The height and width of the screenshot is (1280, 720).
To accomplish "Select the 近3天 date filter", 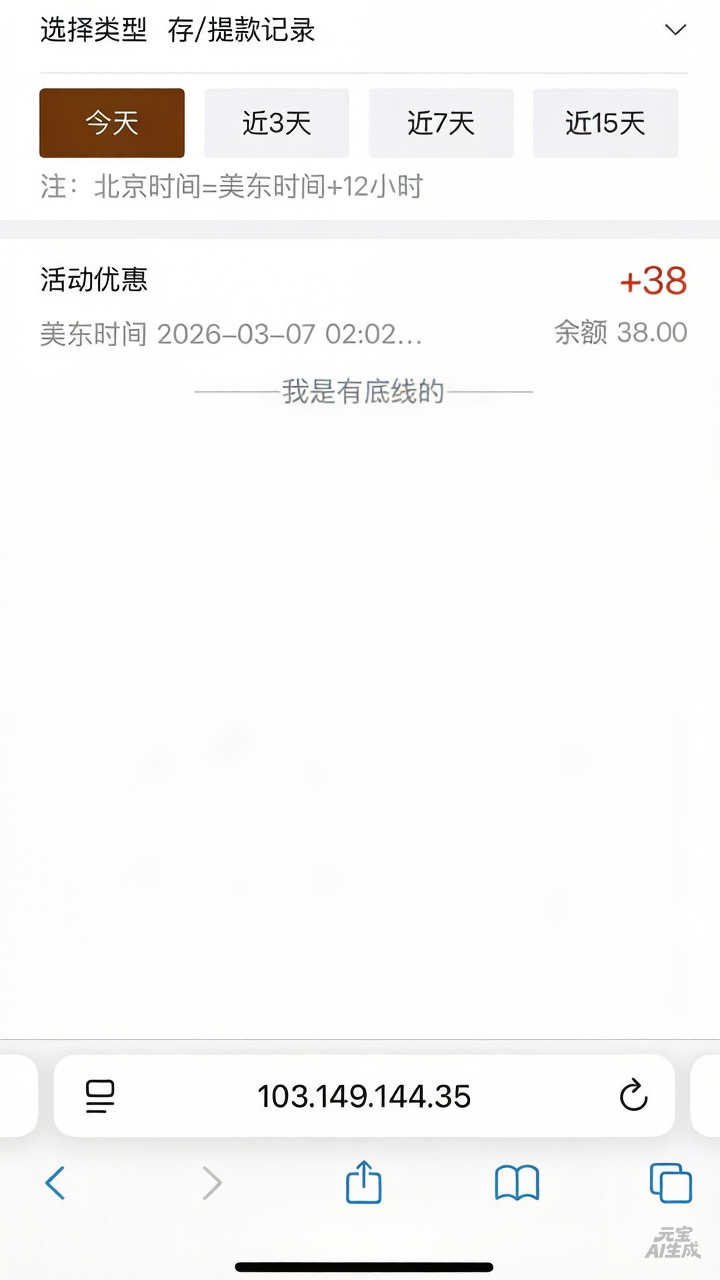I will (276, 122).
